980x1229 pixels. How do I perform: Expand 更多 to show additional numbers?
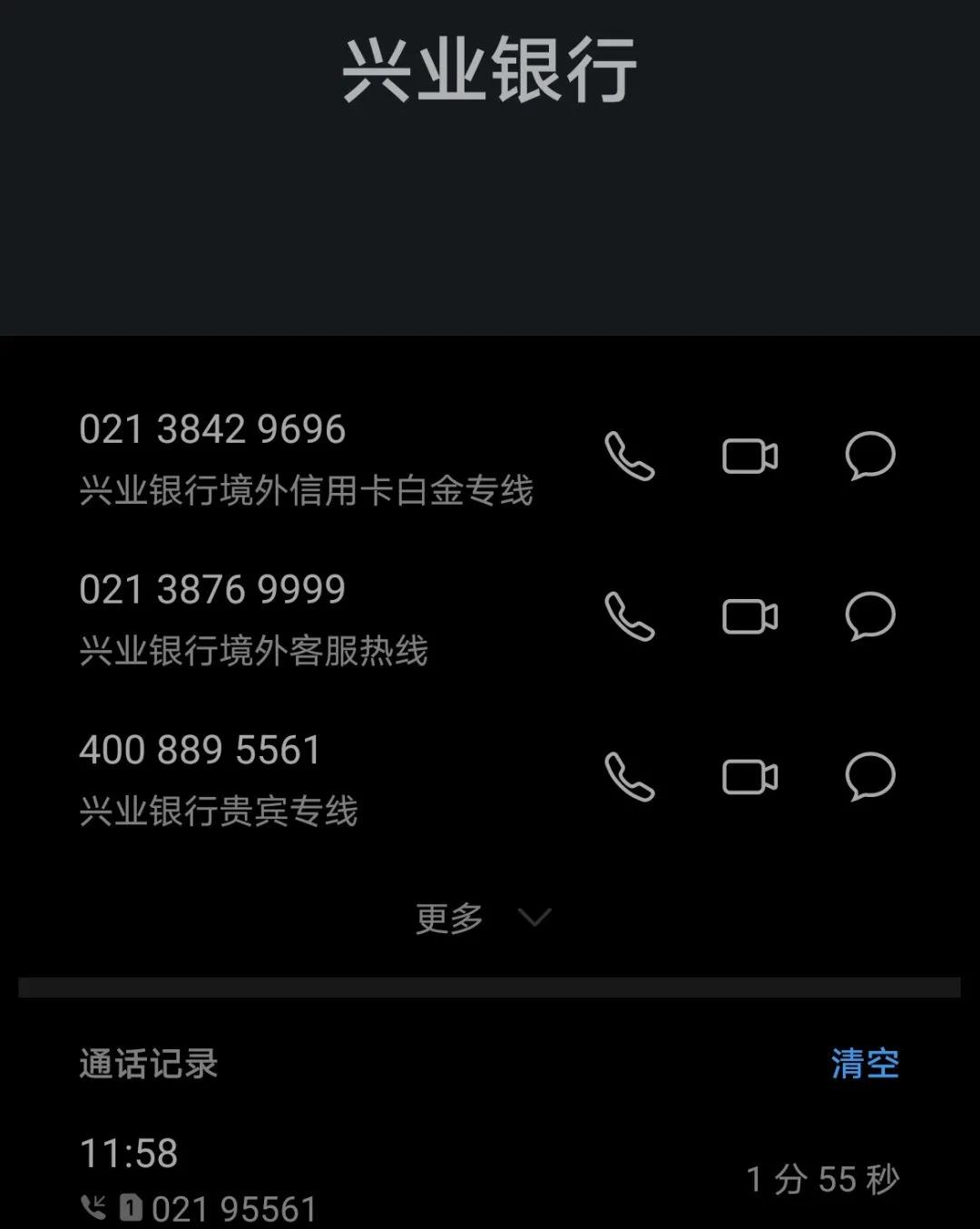pyautogui.click(x=451, y=918)
